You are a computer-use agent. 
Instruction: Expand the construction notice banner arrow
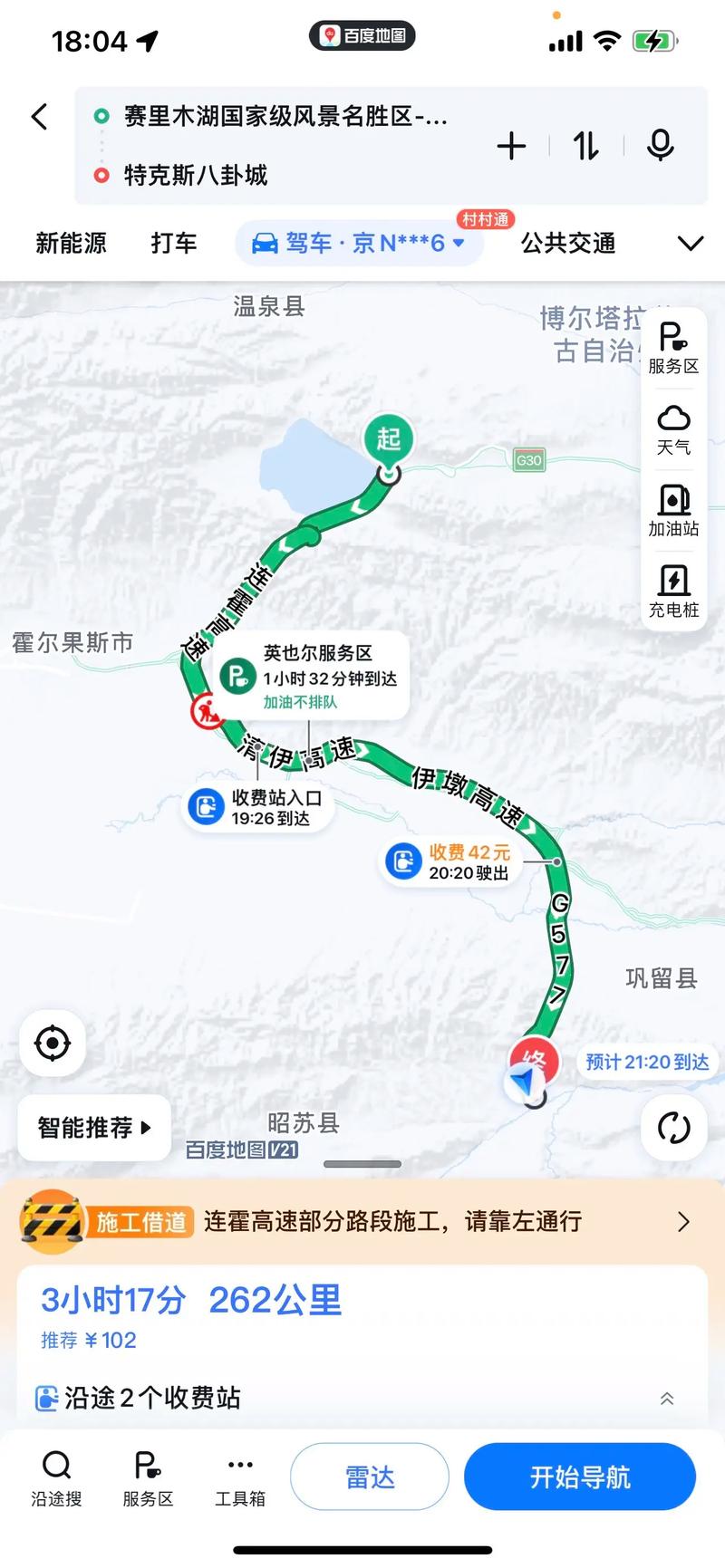[684, 1222]
